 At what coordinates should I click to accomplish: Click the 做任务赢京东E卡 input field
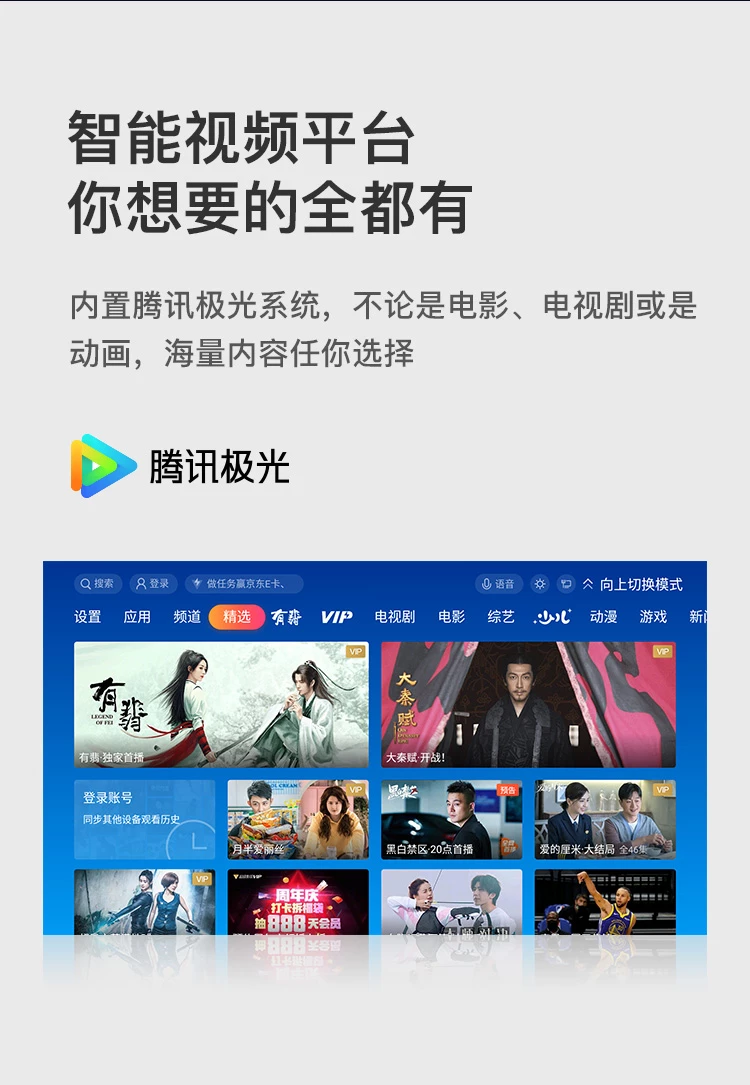[245, 583]
